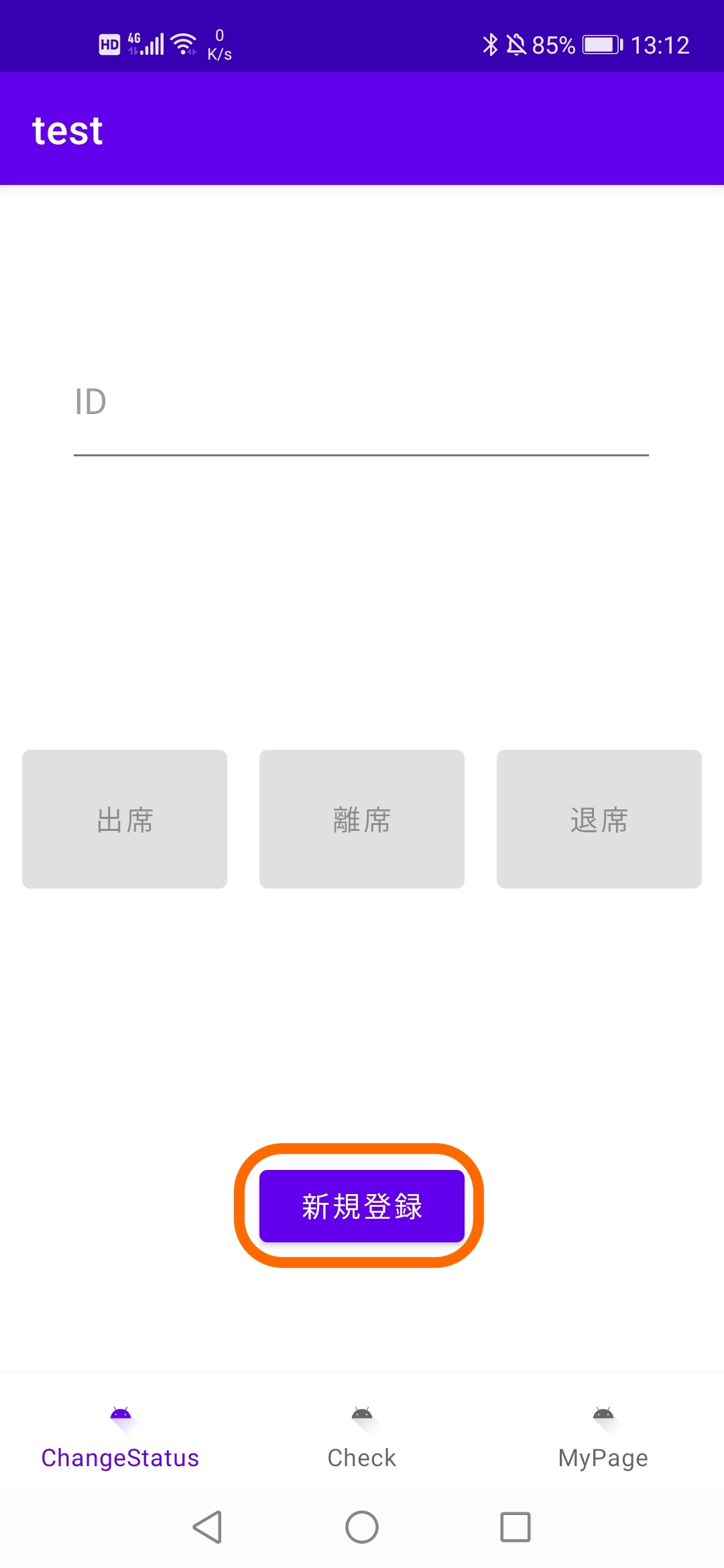
Task: Tap the 新規登録 button
Action: (x=362, y=1206)
